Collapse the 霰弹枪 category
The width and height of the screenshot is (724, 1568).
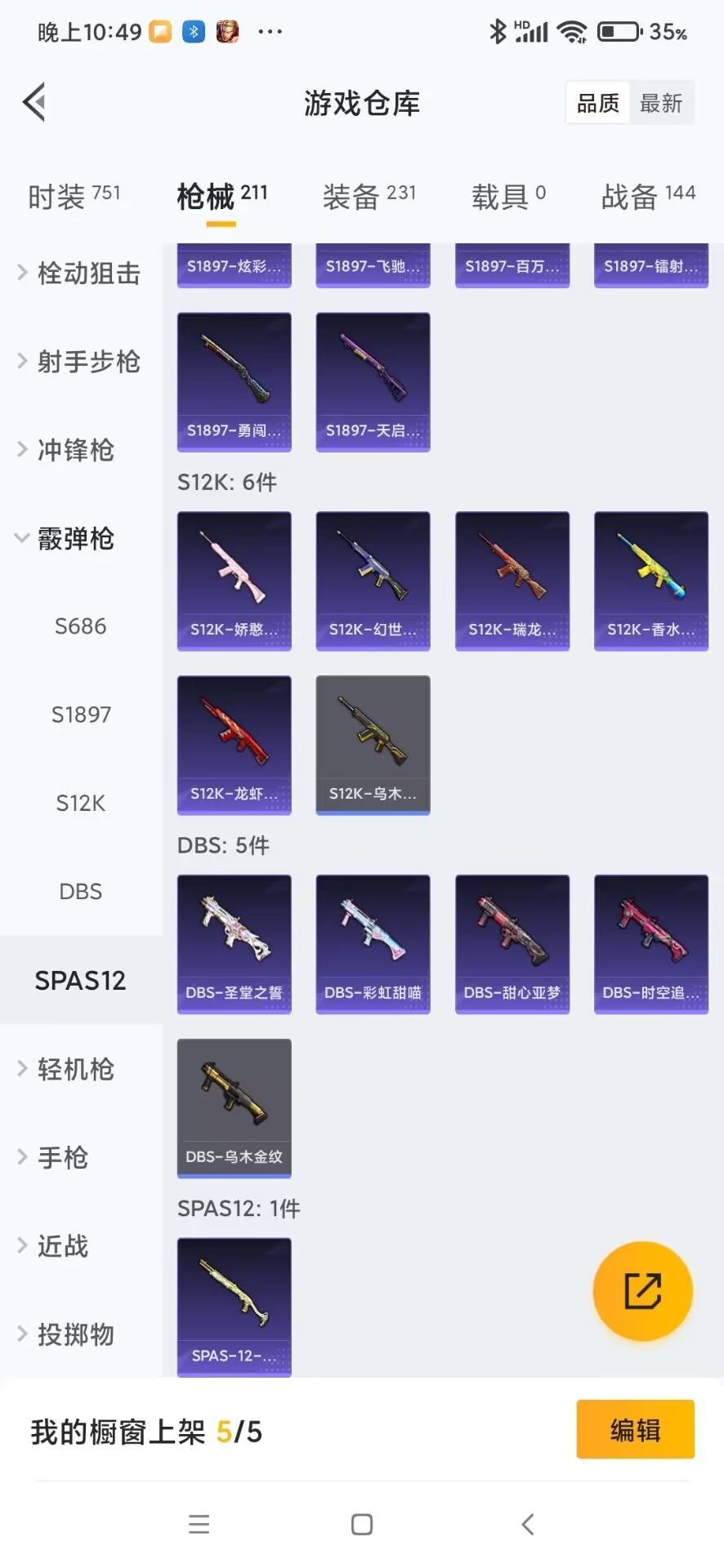tap(74, 538)
